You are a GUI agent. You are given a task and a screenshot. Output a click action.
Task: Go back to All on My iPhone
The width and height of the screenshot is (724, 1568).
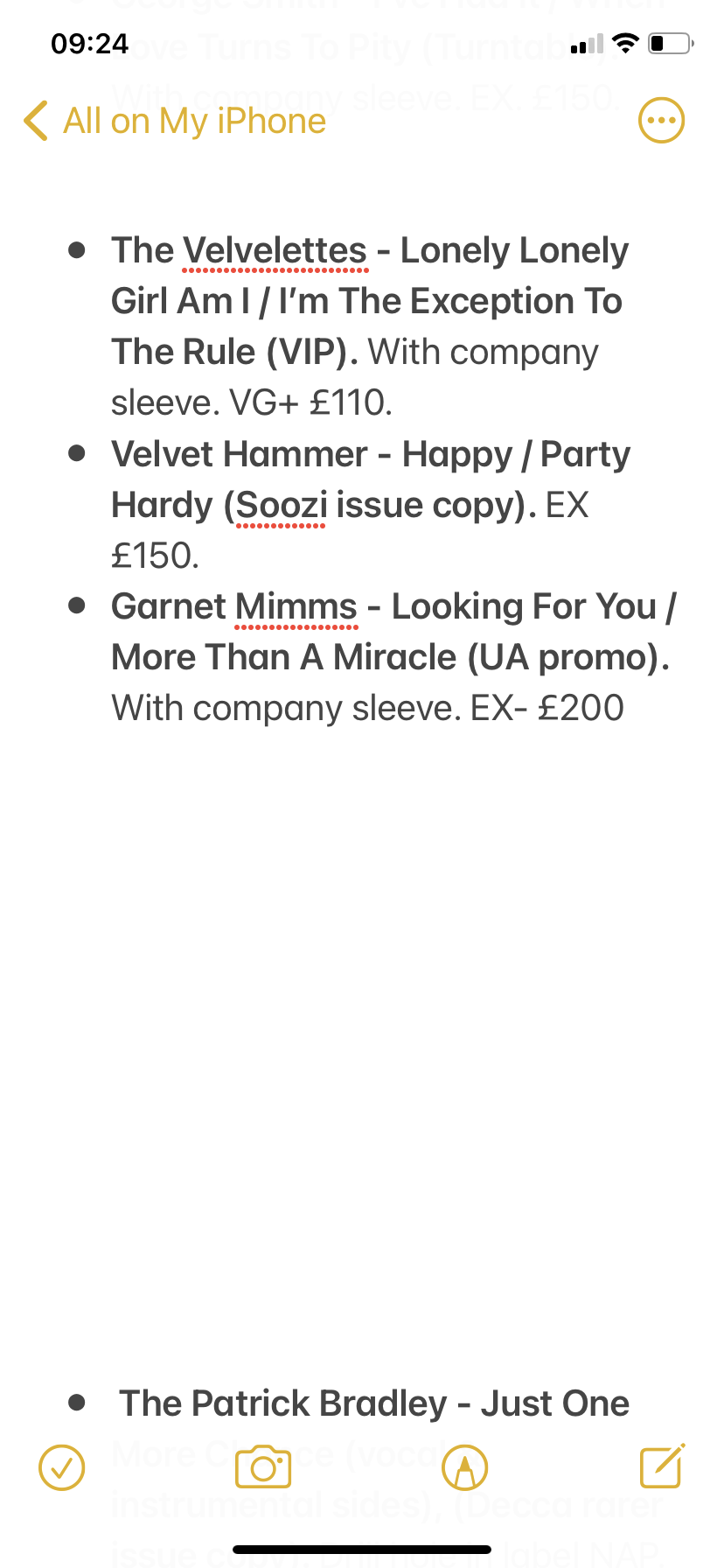click(175, 121)
